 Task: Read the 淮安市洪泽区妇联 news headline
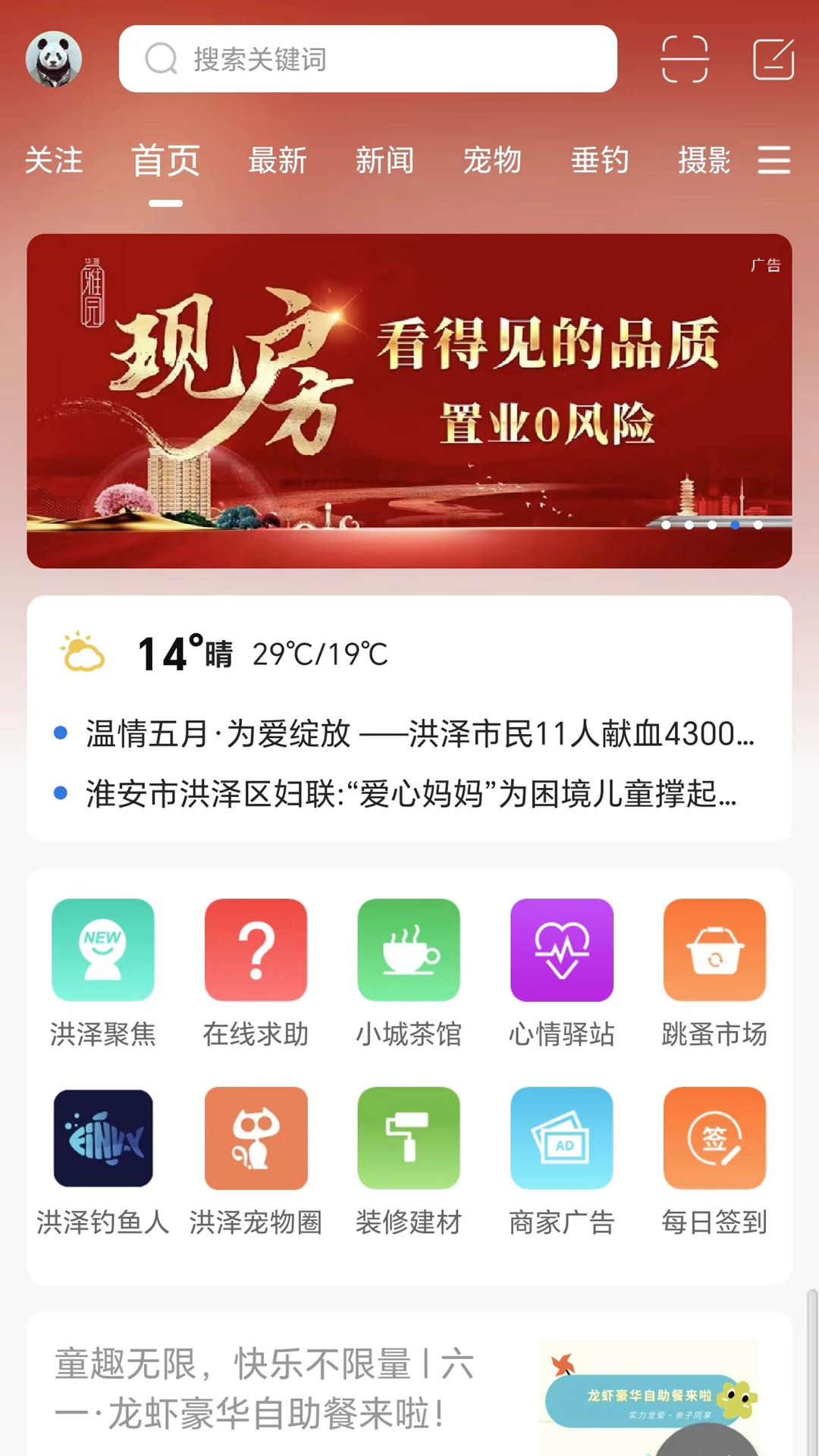(x=411, y=794)
